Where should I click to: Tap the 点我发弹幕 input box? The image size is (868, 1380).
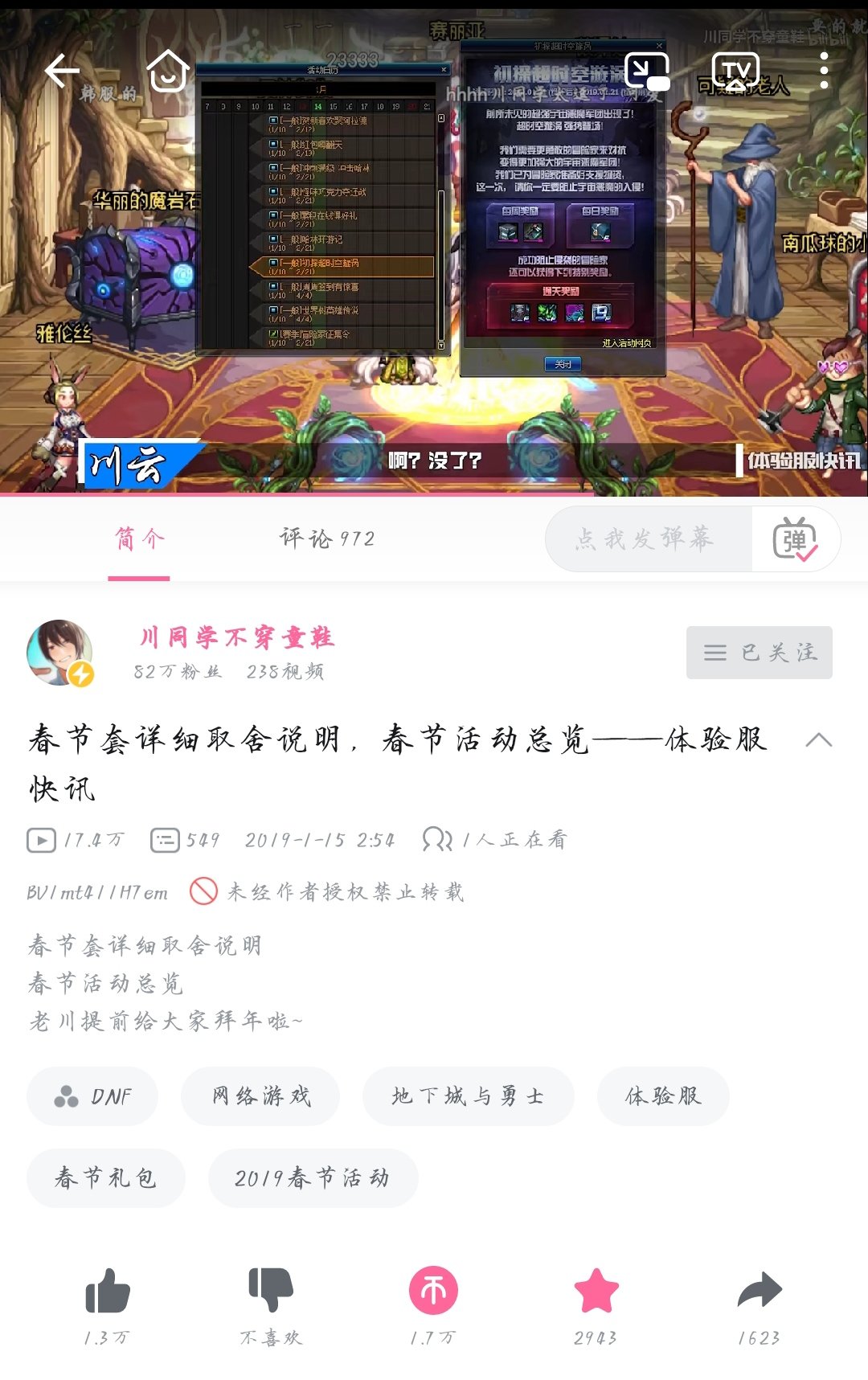(x=648, y=539)
